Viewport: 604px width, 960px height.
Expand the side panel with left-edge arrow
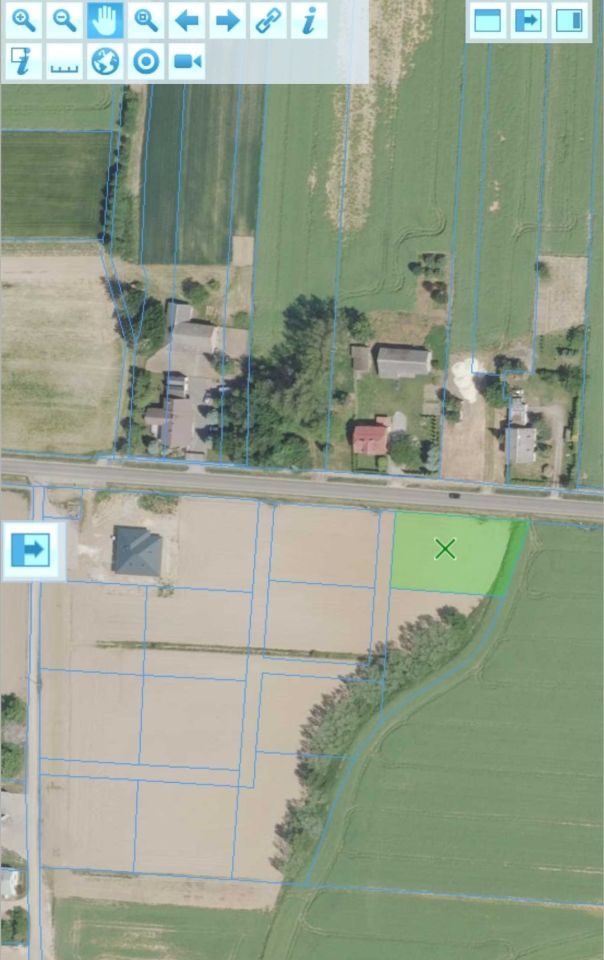[32, 549]
